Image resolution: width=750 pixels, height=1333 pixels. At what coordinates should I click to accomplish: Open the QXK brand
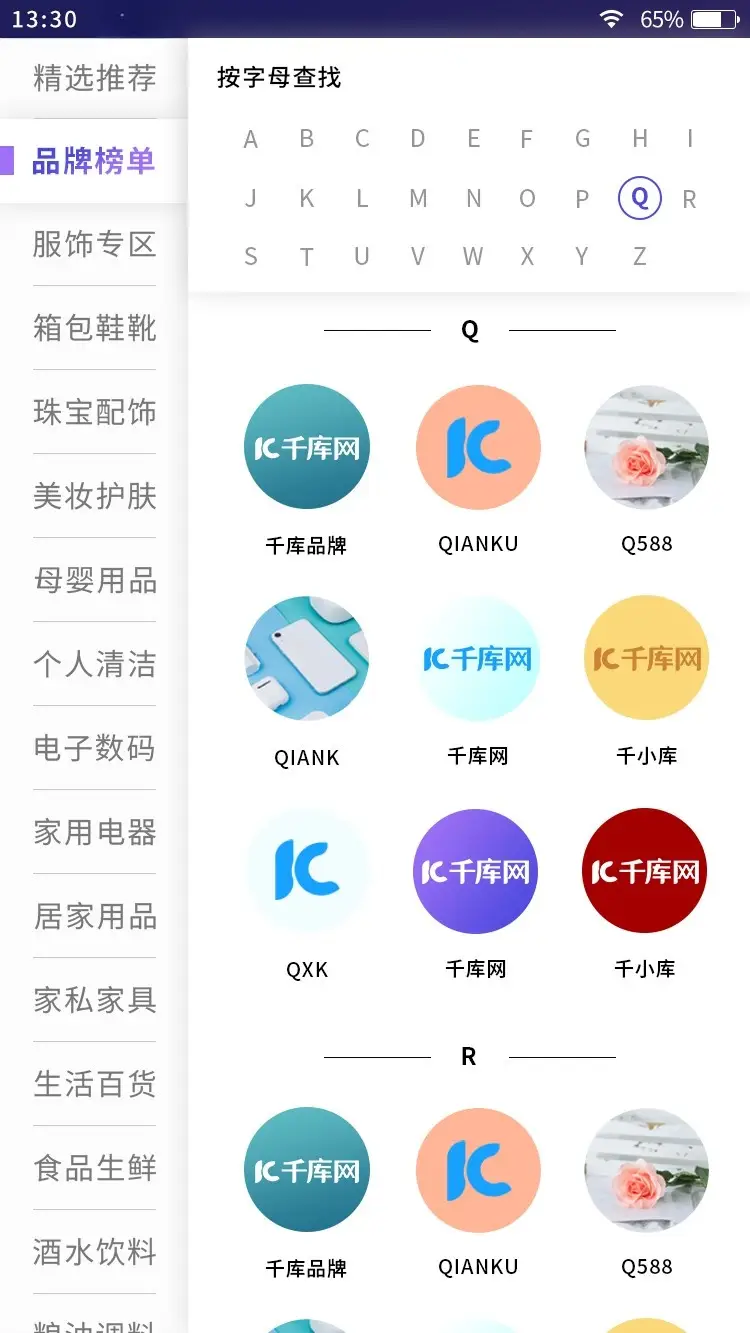tap(307, 893)
